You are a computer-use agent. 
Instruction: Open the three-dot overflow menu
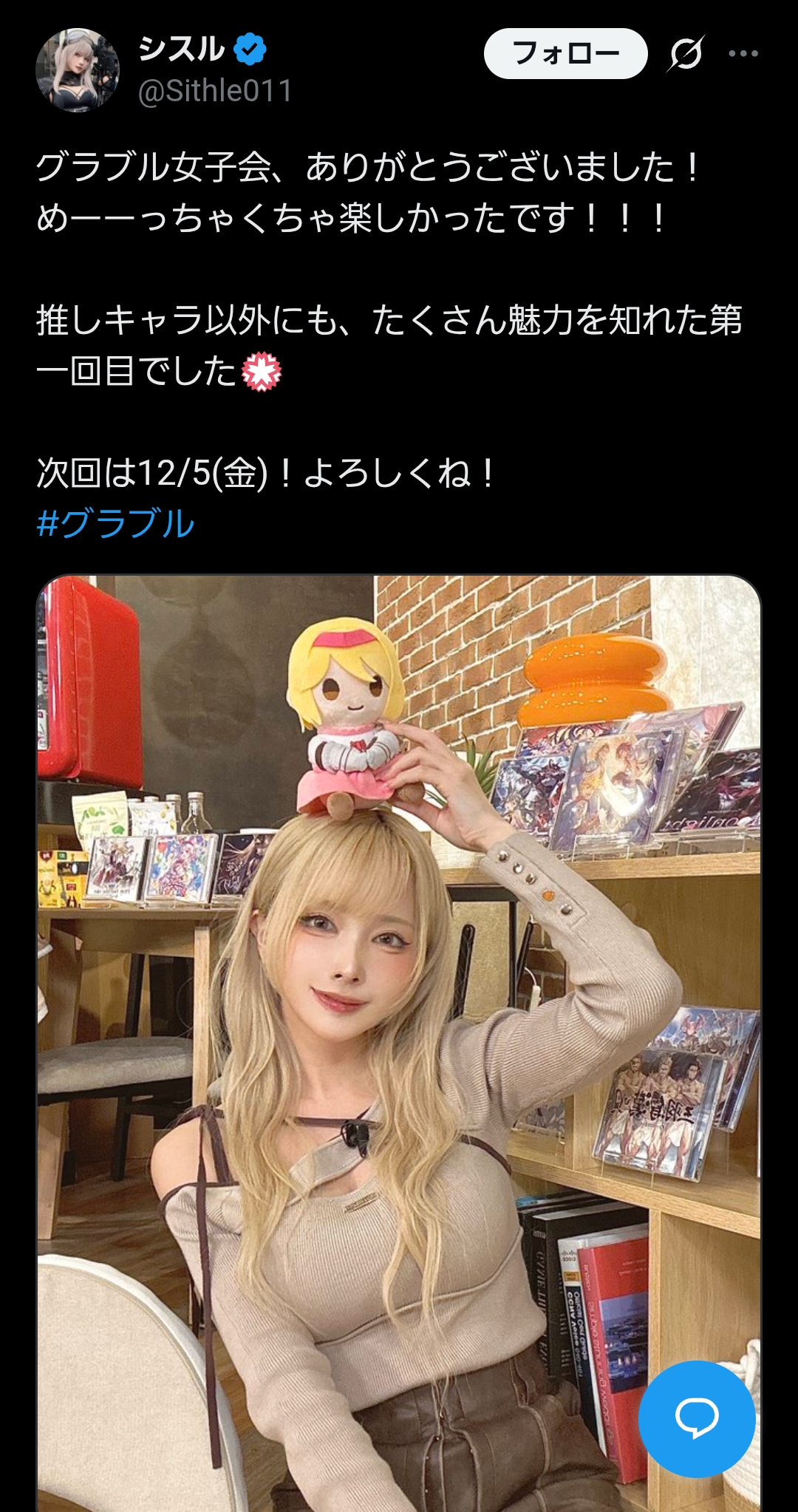[x=743, y=53]
